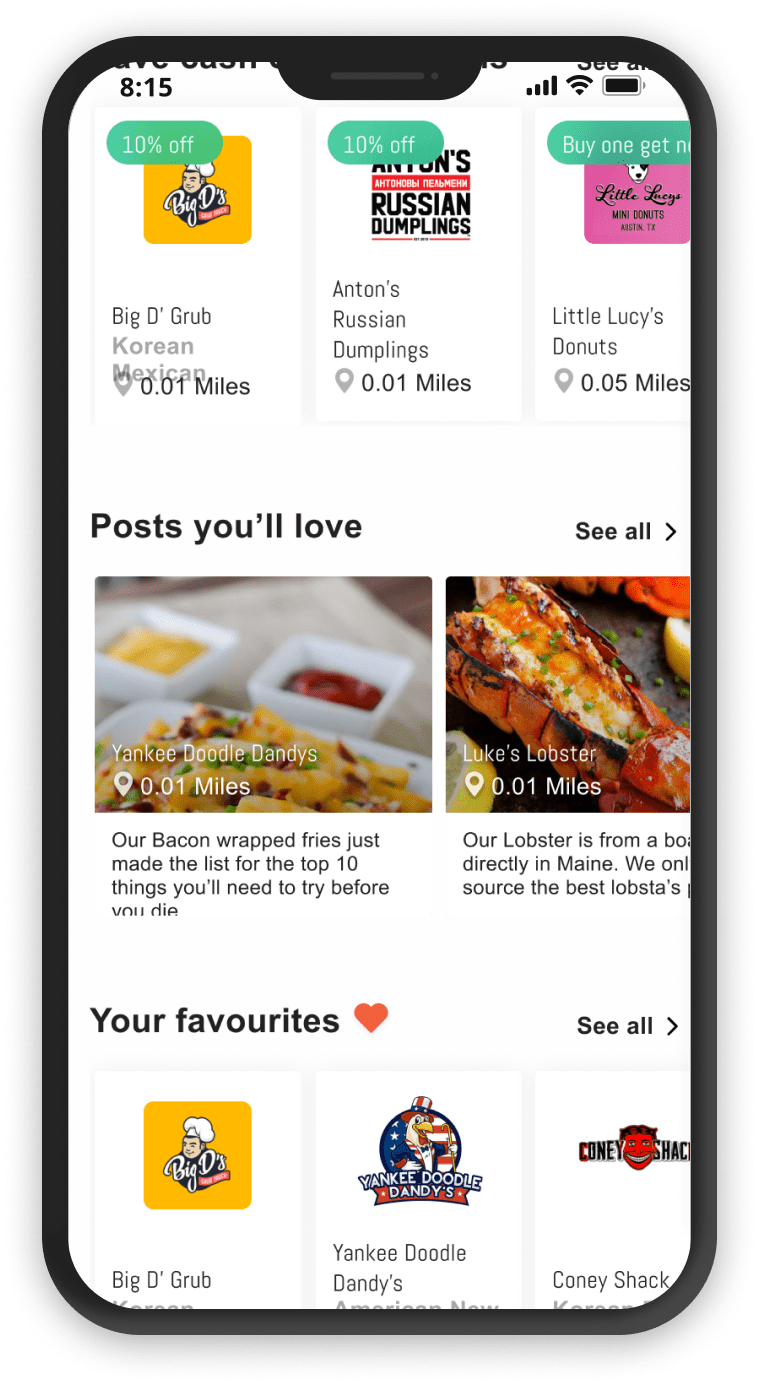
Task: Tap the cellular signal bars icon
Action: point(541,86)
